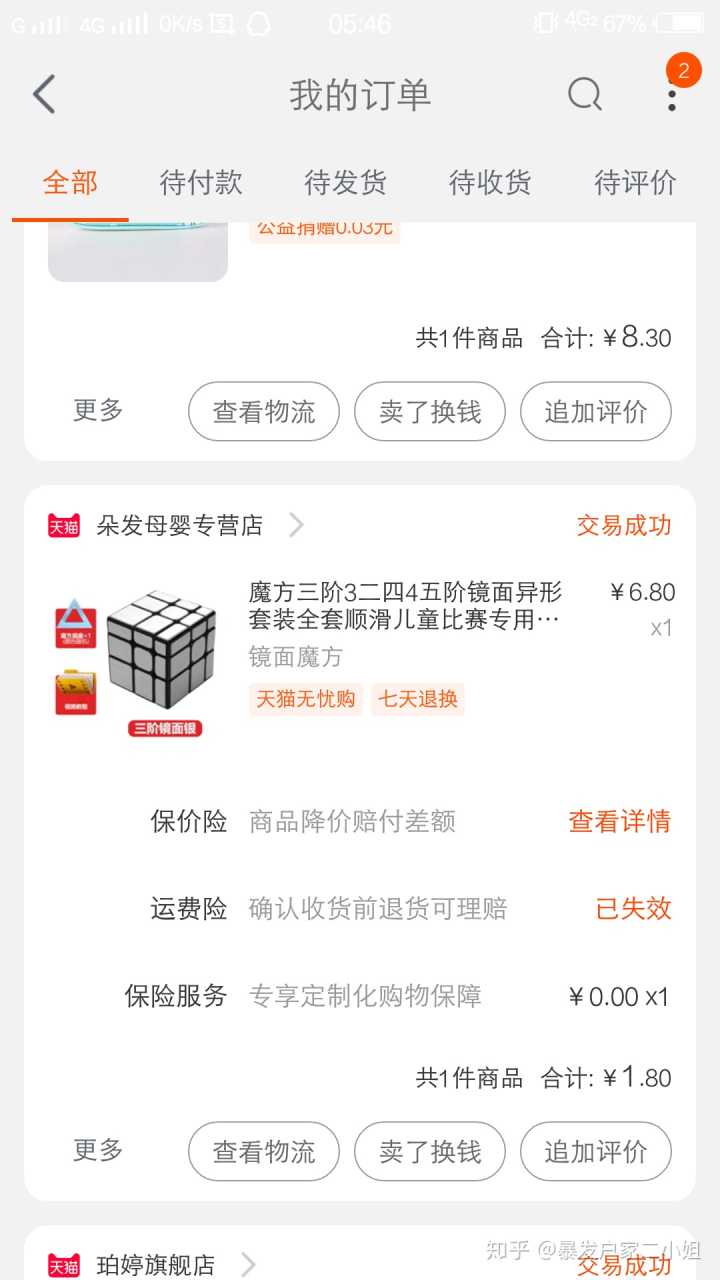Open 更多 for the ¥8.30 order
720x1280 pixels.
pyautogui.click(x=98, y=410)
